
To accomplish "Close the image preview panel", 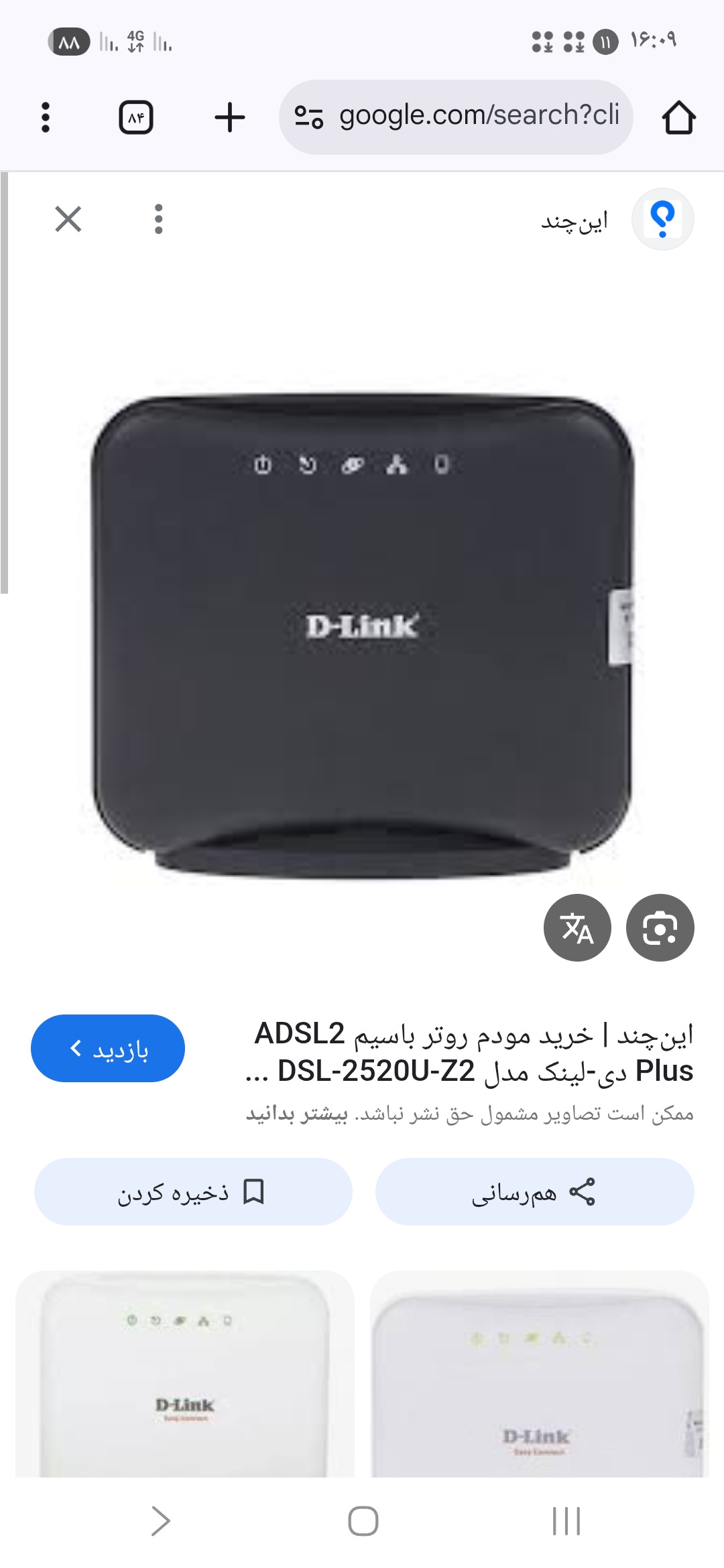I will [x=68, y=219].
